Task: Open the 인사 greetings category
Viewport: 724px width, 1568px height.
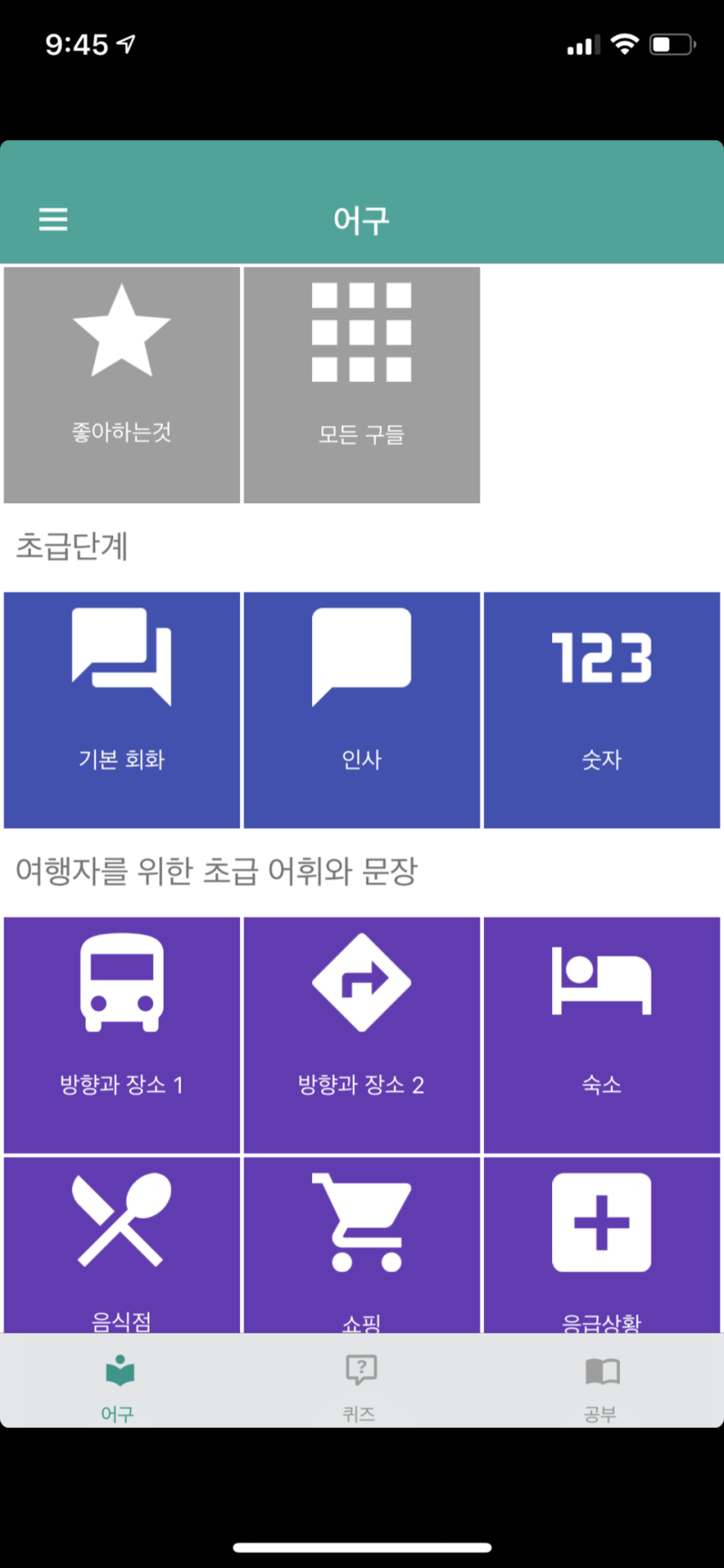Action: click(362, 710)
